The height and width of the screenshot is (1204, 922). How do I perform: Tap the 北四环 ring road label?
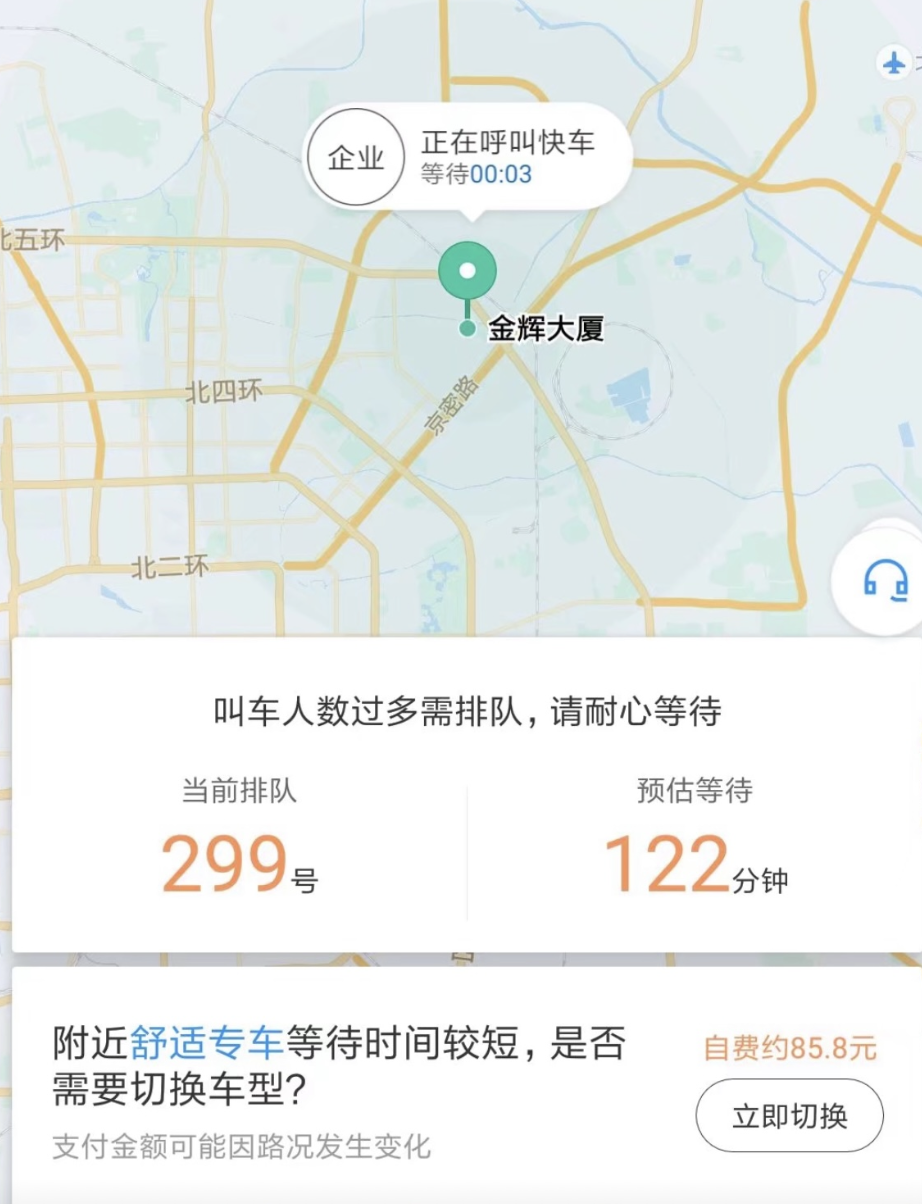click(x=222, y=390)
